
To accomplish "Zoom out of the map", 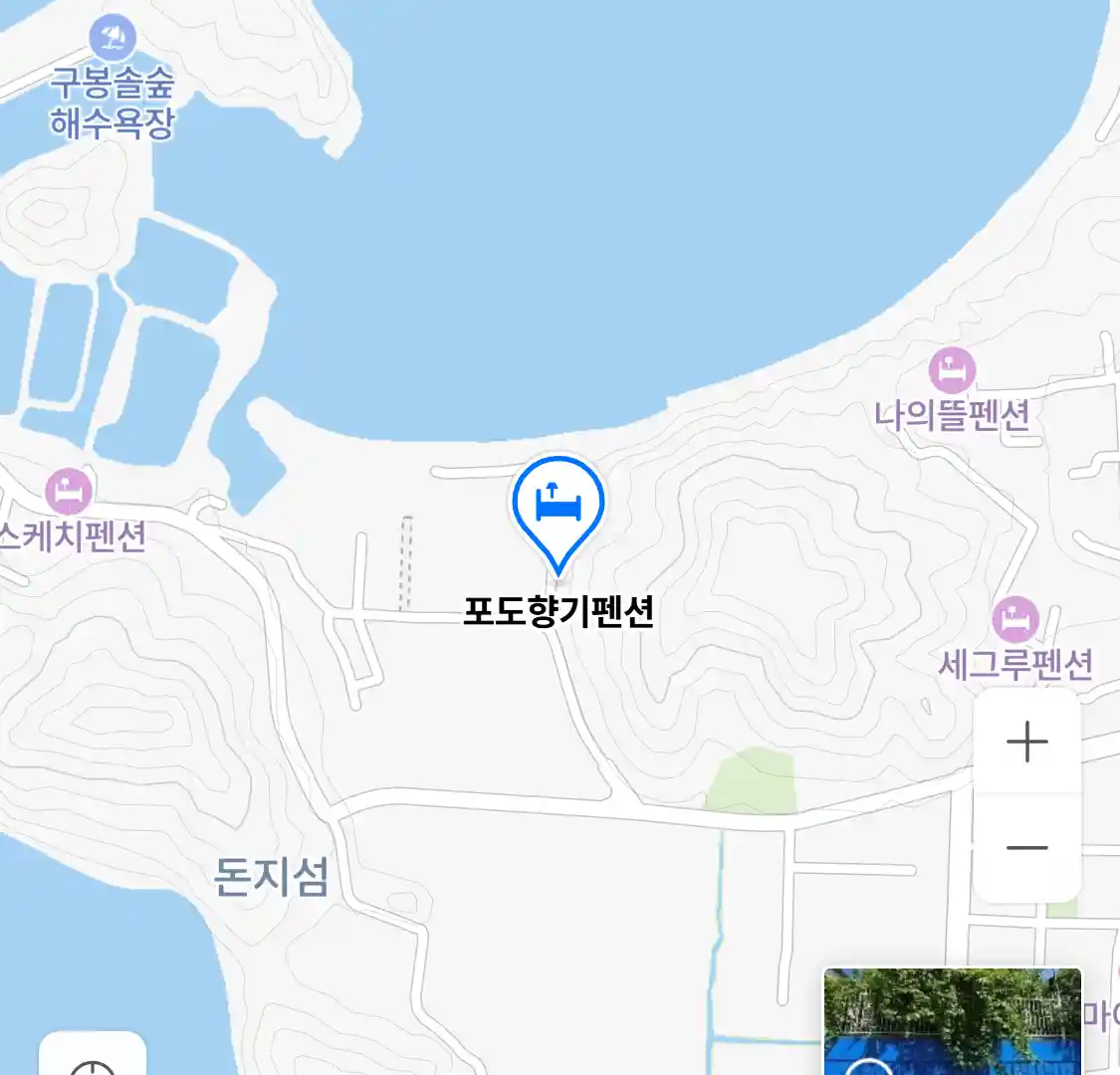I will pyautogui.click(x=1026, y=848).
